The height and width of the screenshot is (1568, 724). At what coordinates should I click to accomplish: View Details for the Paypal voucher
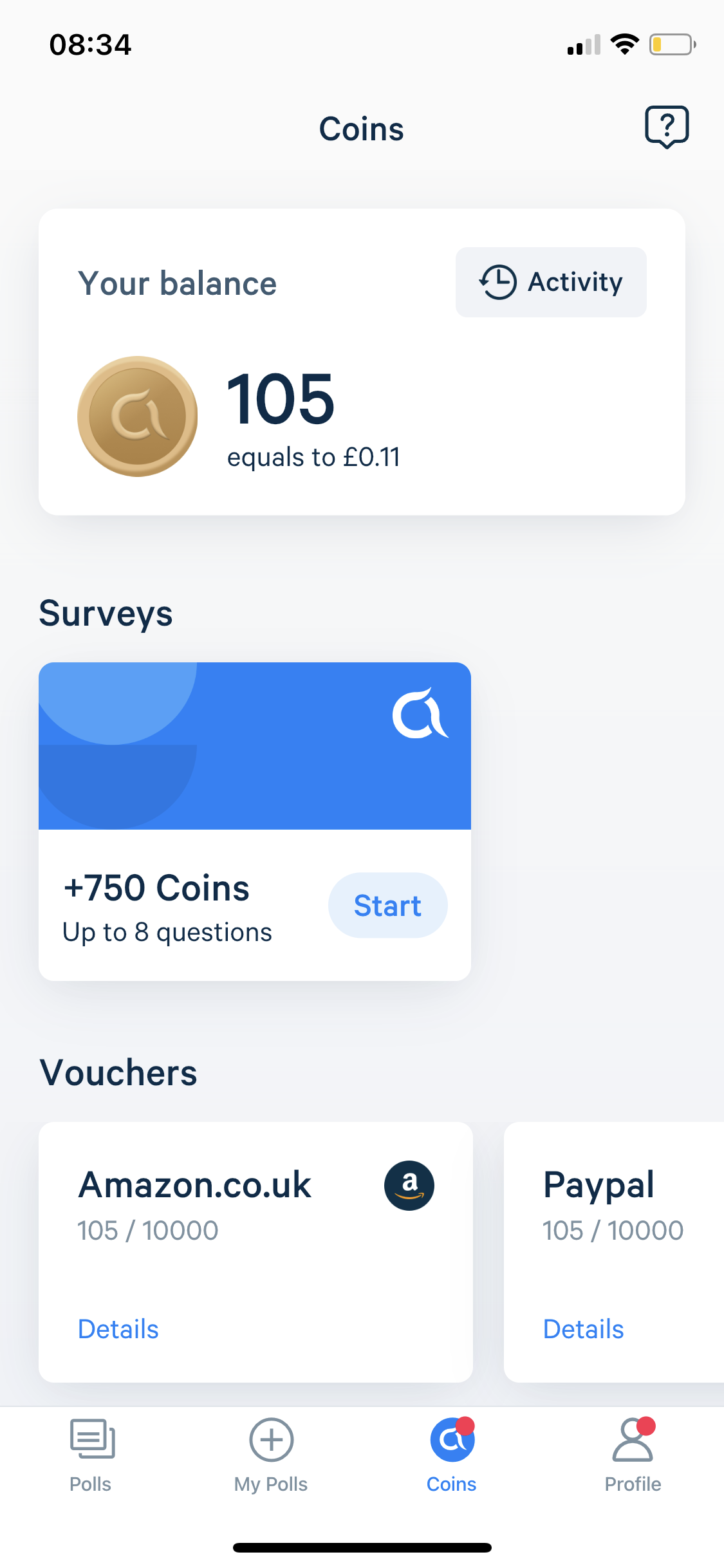(x=583, y=1328)
